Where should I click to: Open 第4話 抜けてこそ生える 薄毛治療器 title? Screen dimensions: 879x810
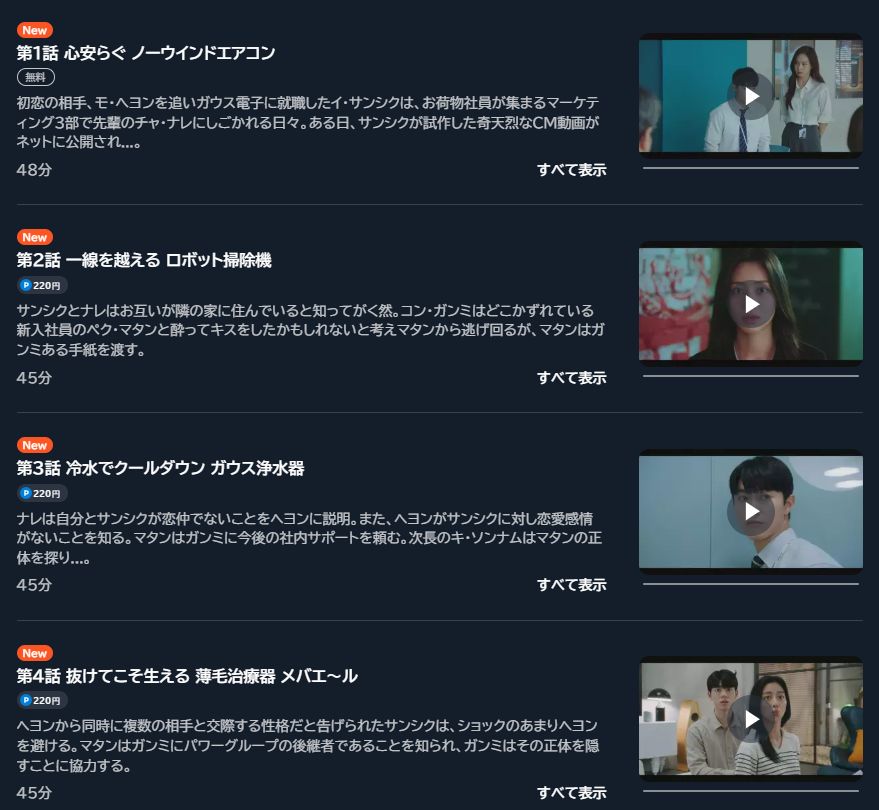click(x=187, y=676)
